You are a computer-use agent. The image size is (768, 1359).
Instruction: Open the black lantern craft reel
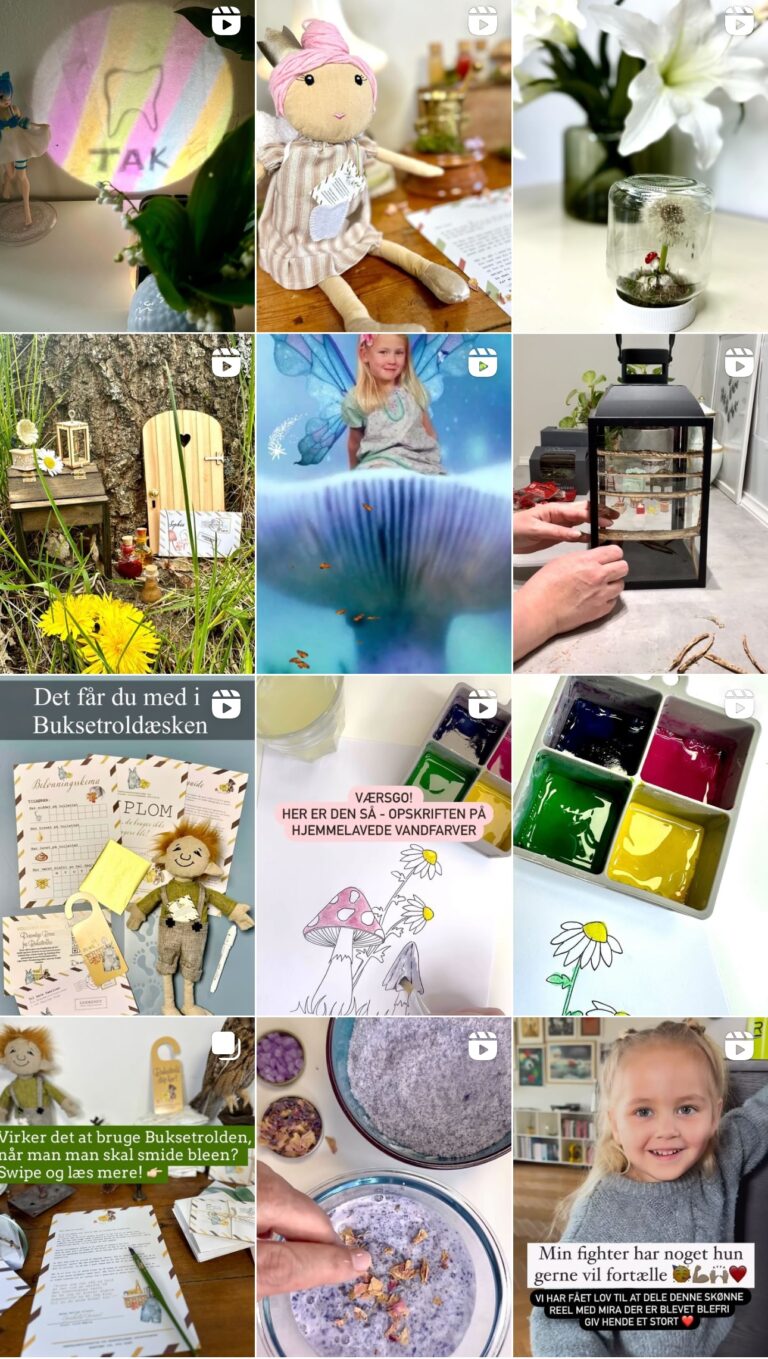coord(640,503)
